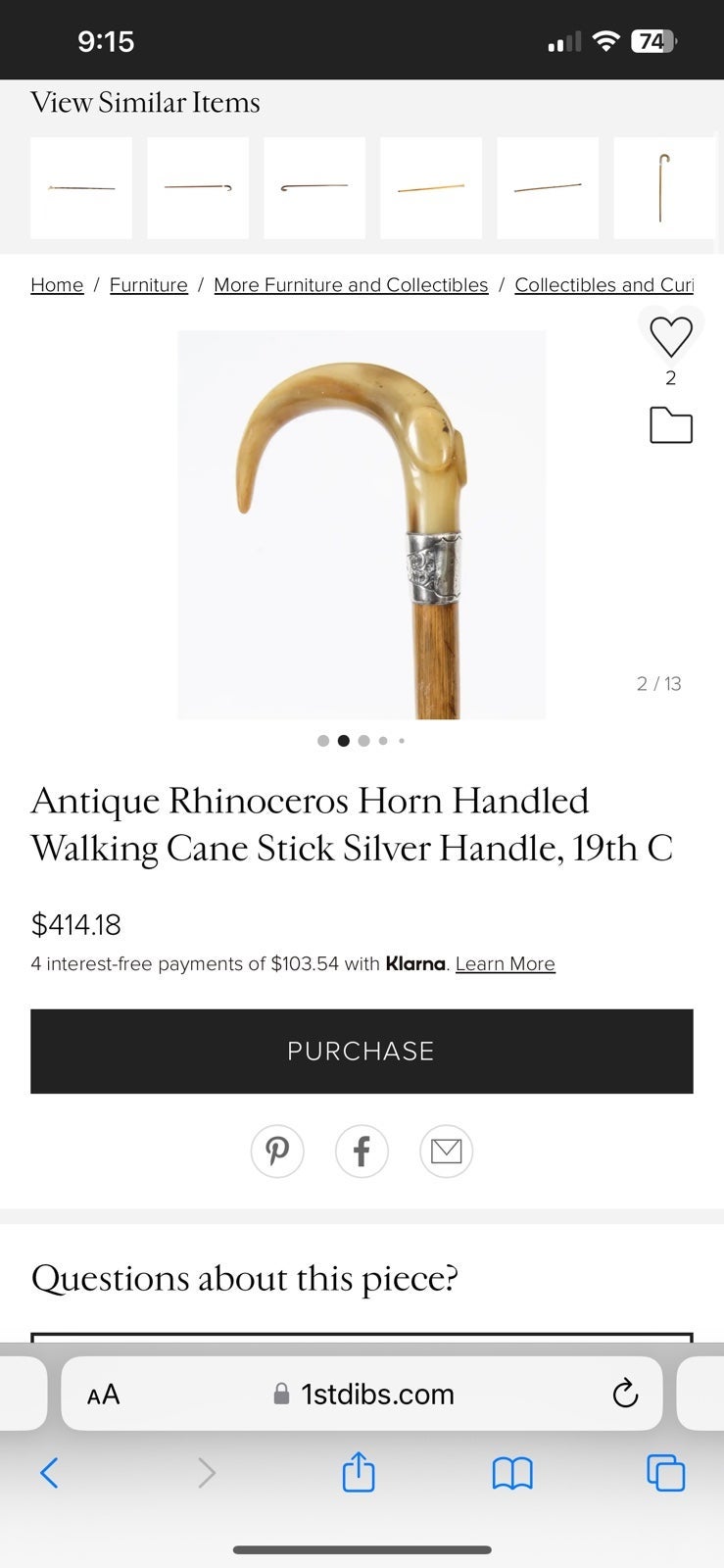Save this cane with the heart icon
The height and width of the screenshot is (1568, 724).
point(671,337)
